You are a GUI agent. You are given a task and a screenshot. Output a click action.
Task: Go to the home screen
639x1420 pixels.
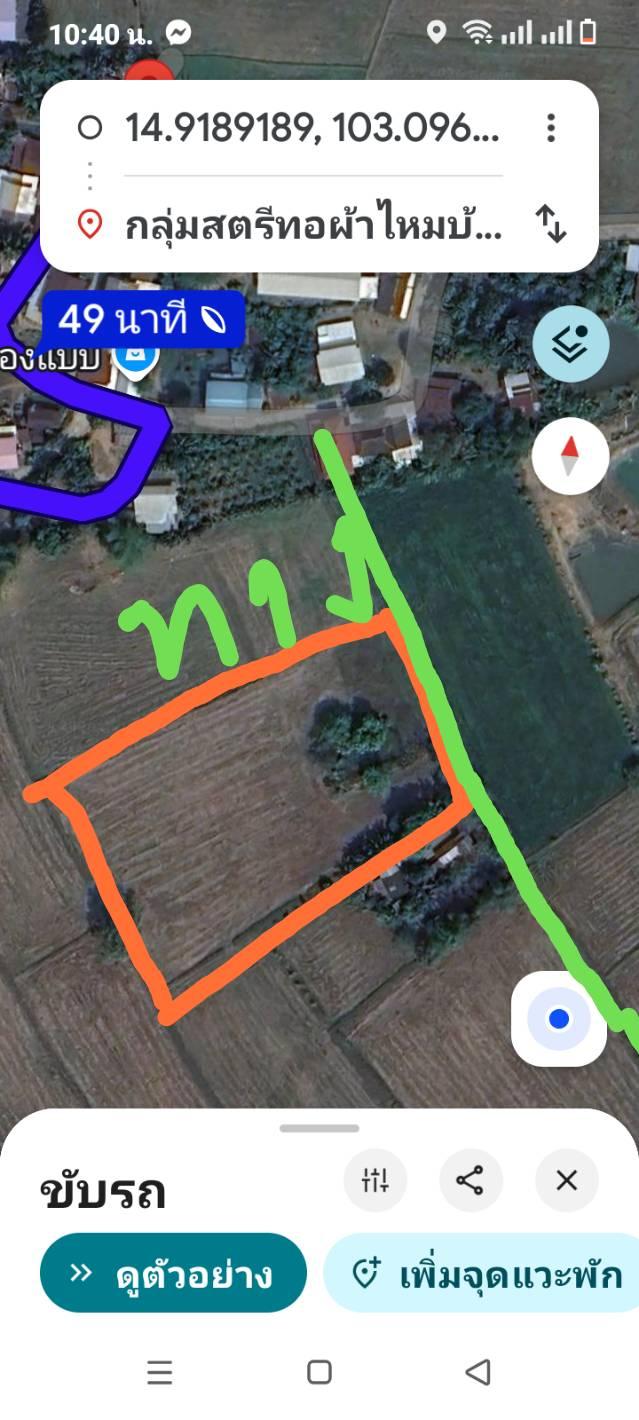(x=319, y=1372)
